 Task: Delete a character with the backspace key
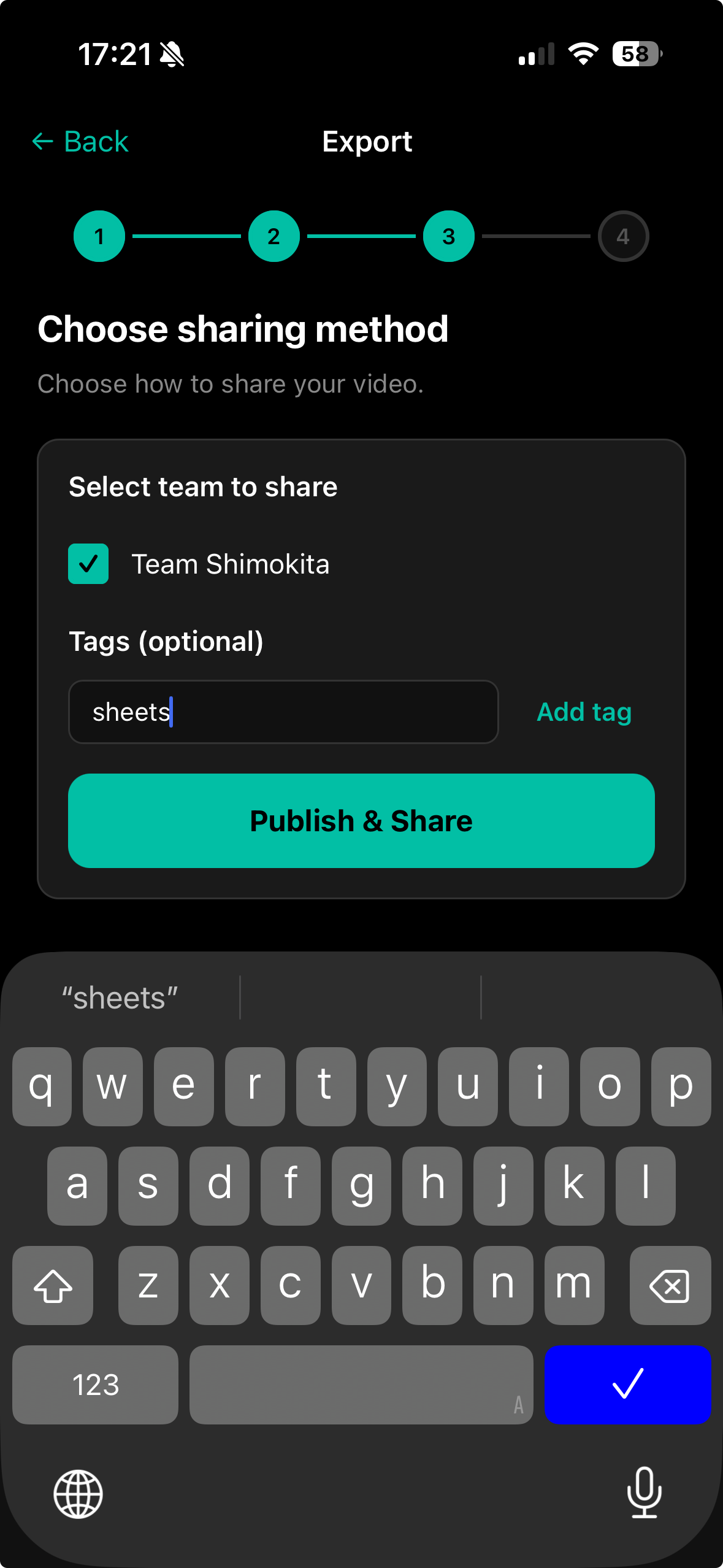pyautogui.click(x=670, y=1285)
